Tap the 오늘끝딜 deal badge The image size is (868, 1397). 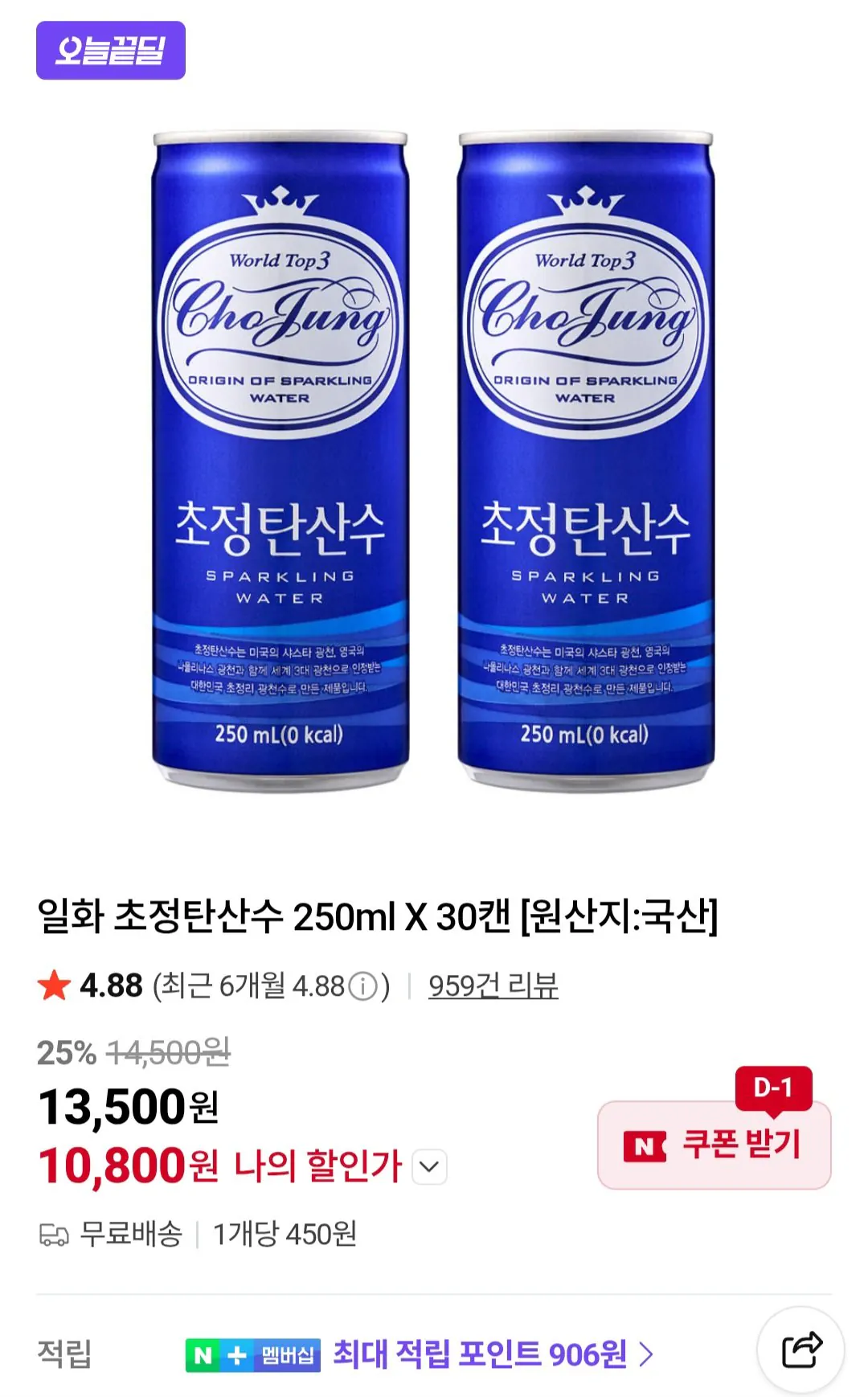111,50
